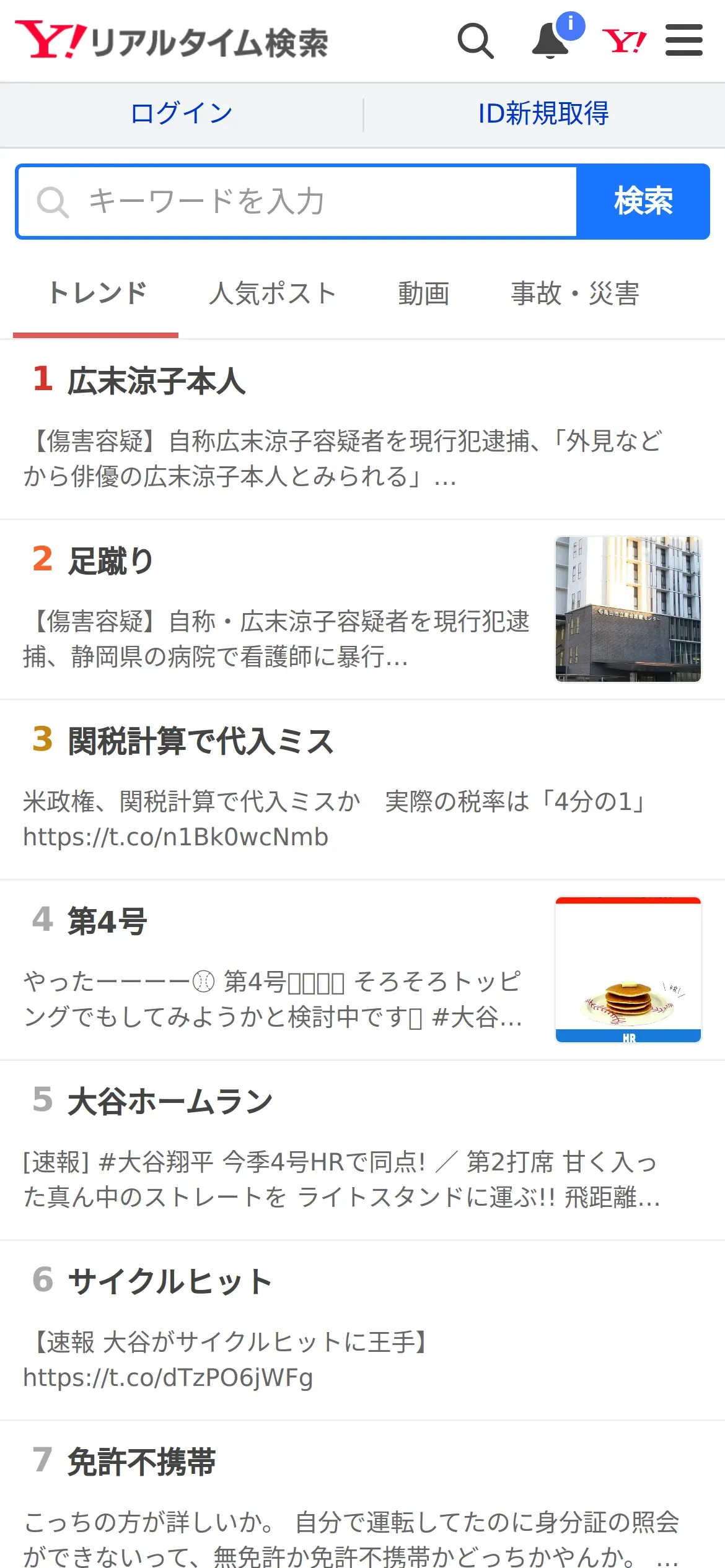725x1568 pixels.
Task: Switch to the 人気ポスト tab
Action: (273, 294)
